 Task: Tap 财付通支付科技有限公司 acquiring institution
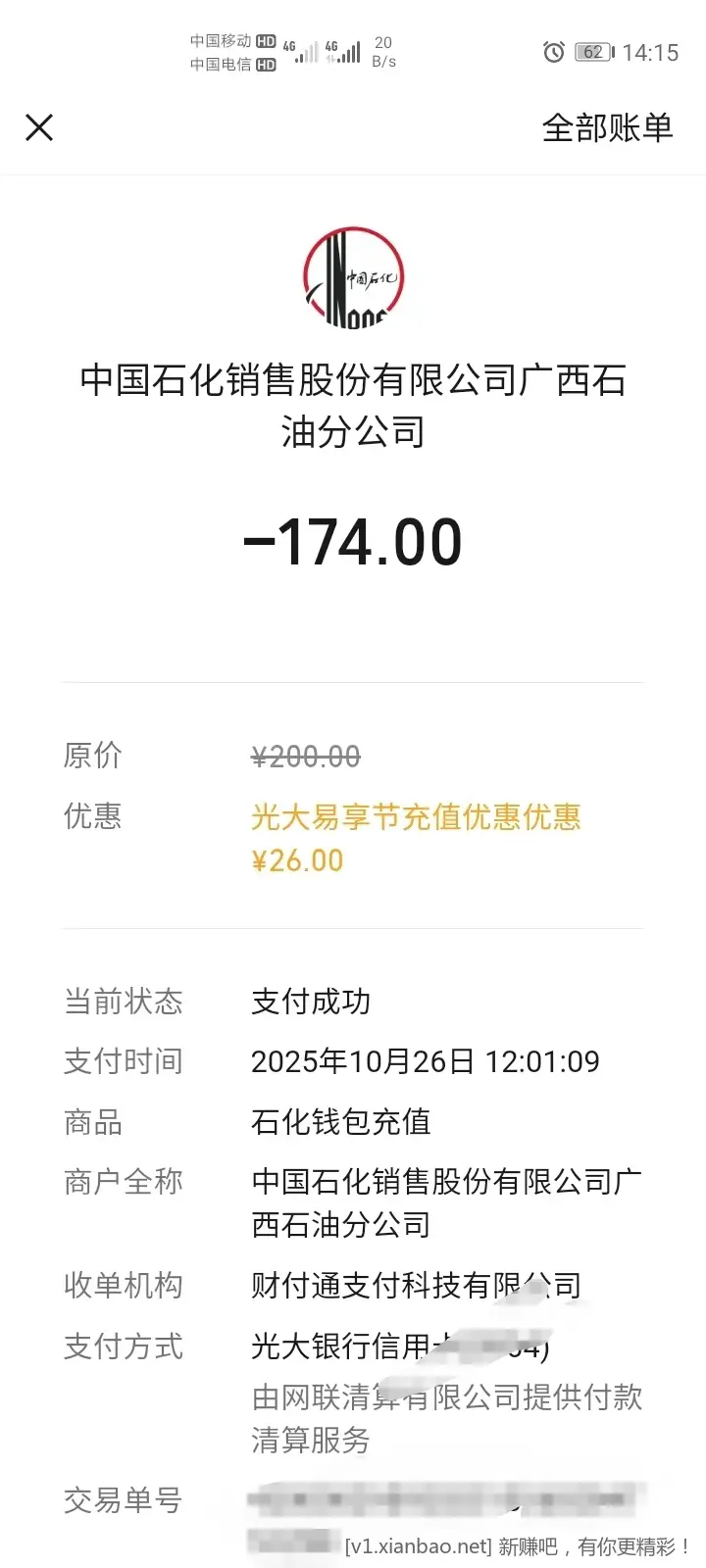tap(416, 1284)
